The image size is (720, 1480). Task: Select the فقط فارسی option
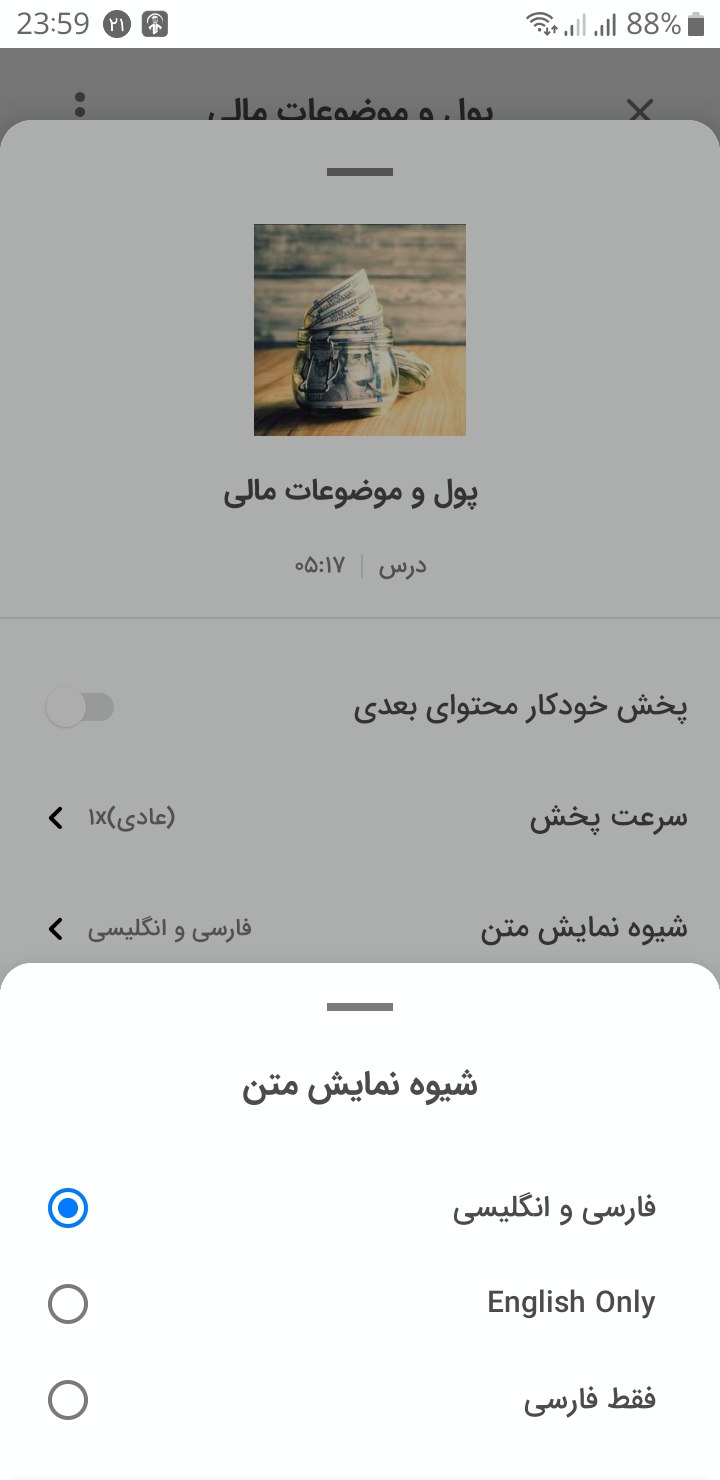(x=360, y=1399)
